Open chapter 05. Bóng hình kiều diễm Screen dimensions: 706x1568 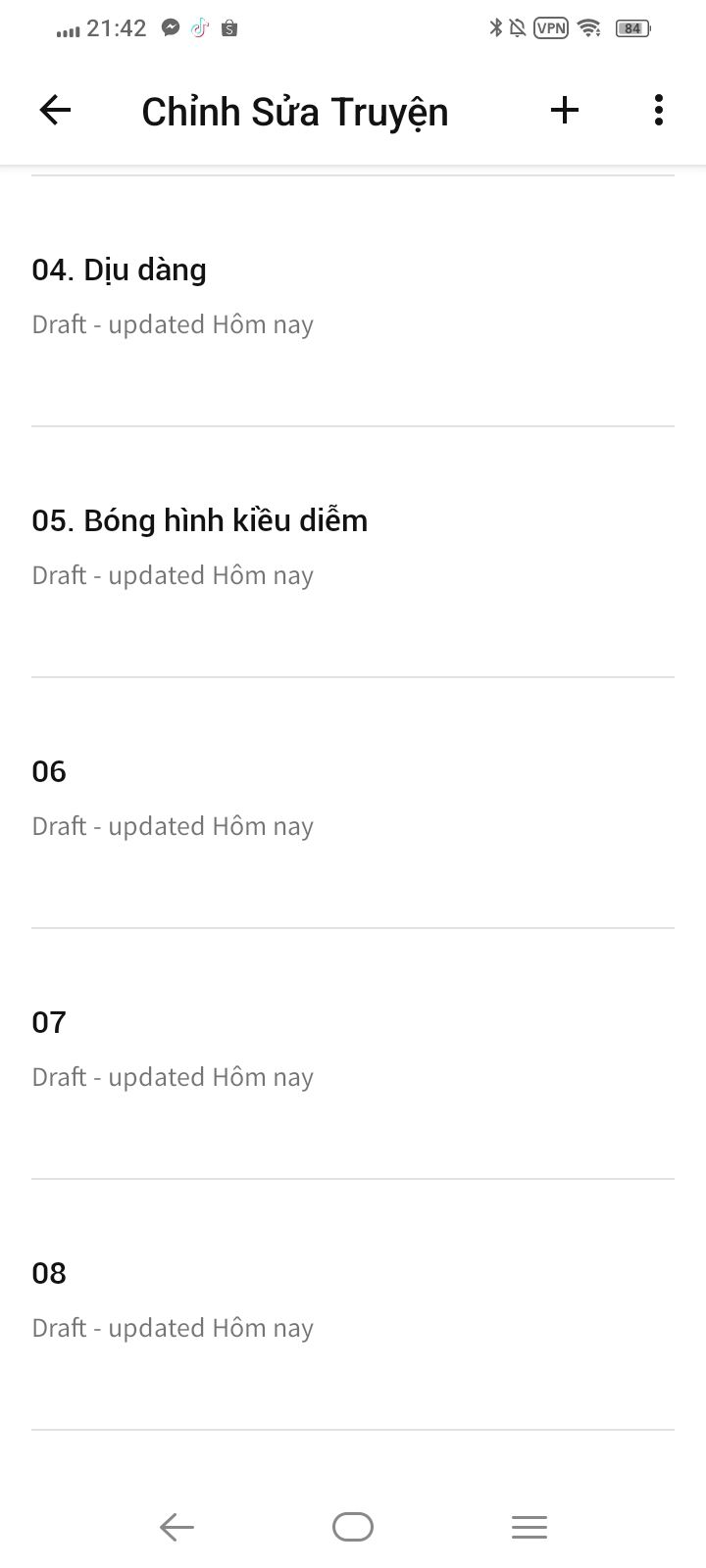353,552
